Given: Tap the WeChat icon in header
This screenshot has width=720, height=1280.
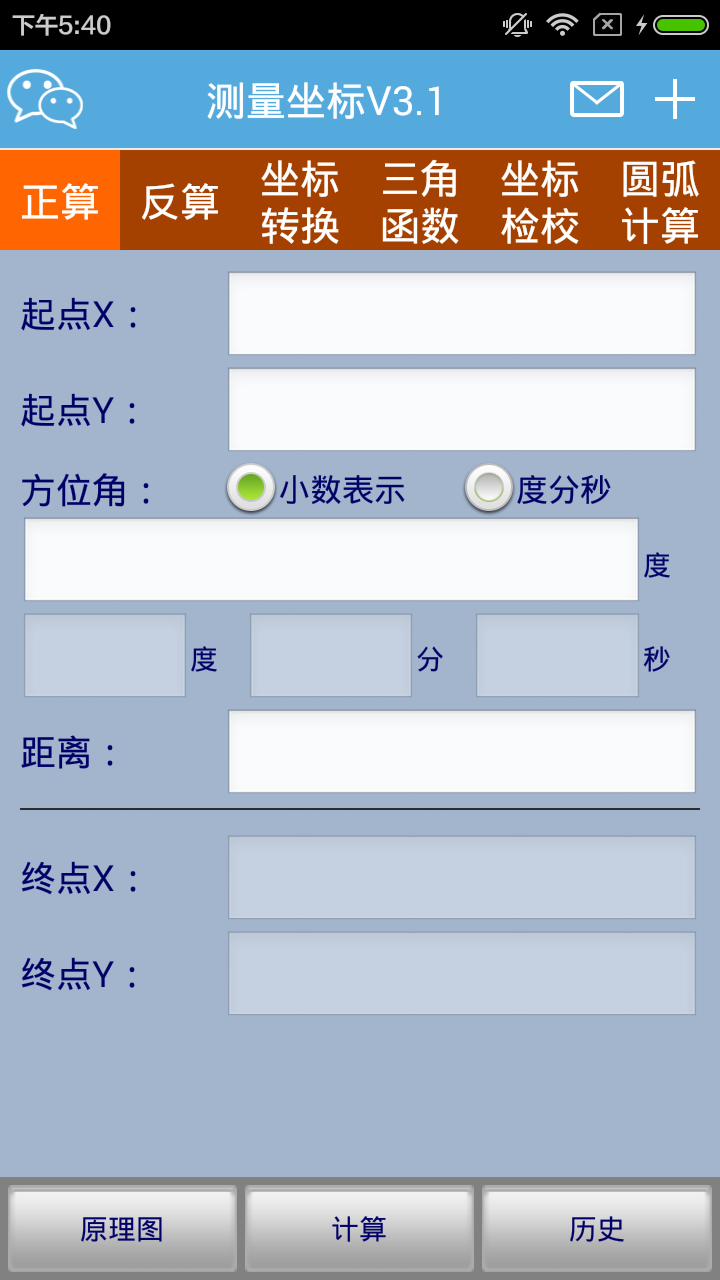Looking at the screenshot, I should pos(45,99).
